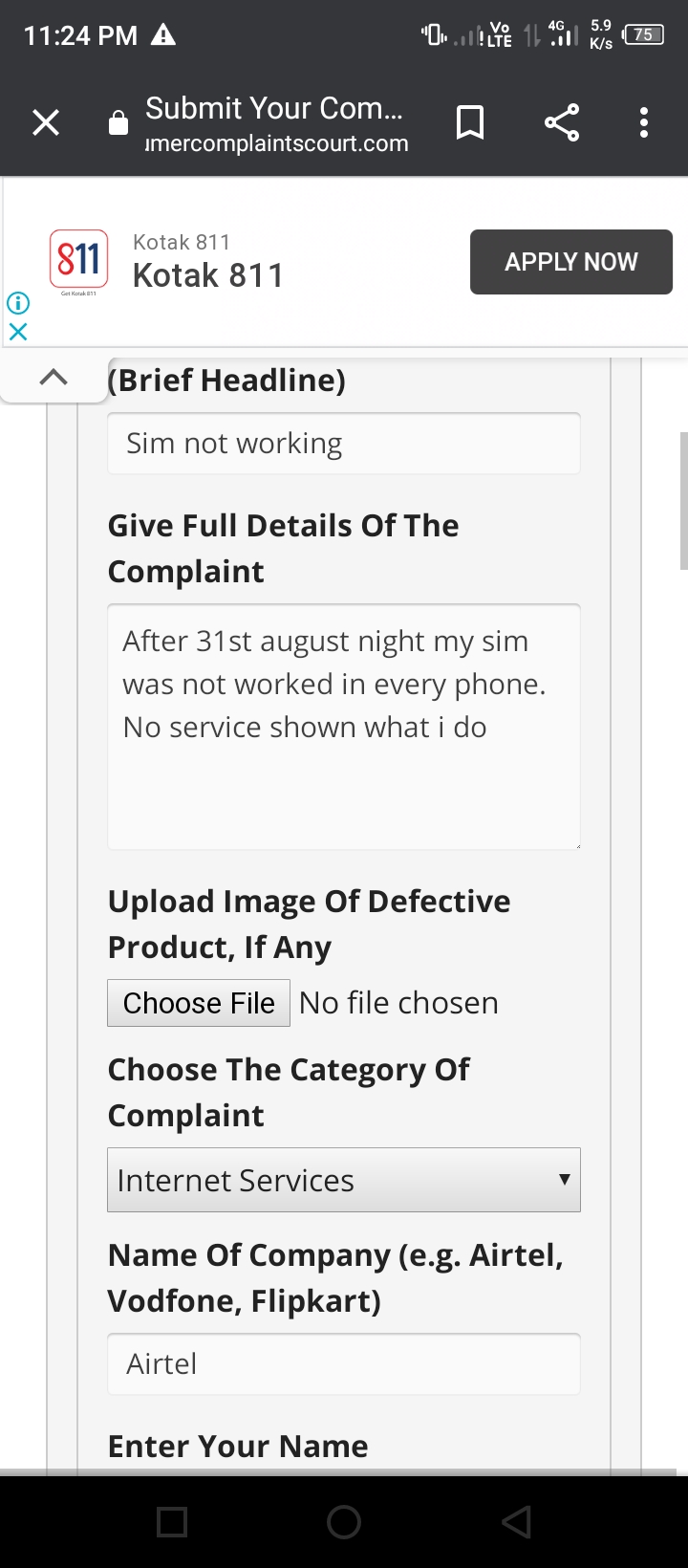The image size is (688, 1568).
Task: Bookmark this page
Action: [469, 123]
